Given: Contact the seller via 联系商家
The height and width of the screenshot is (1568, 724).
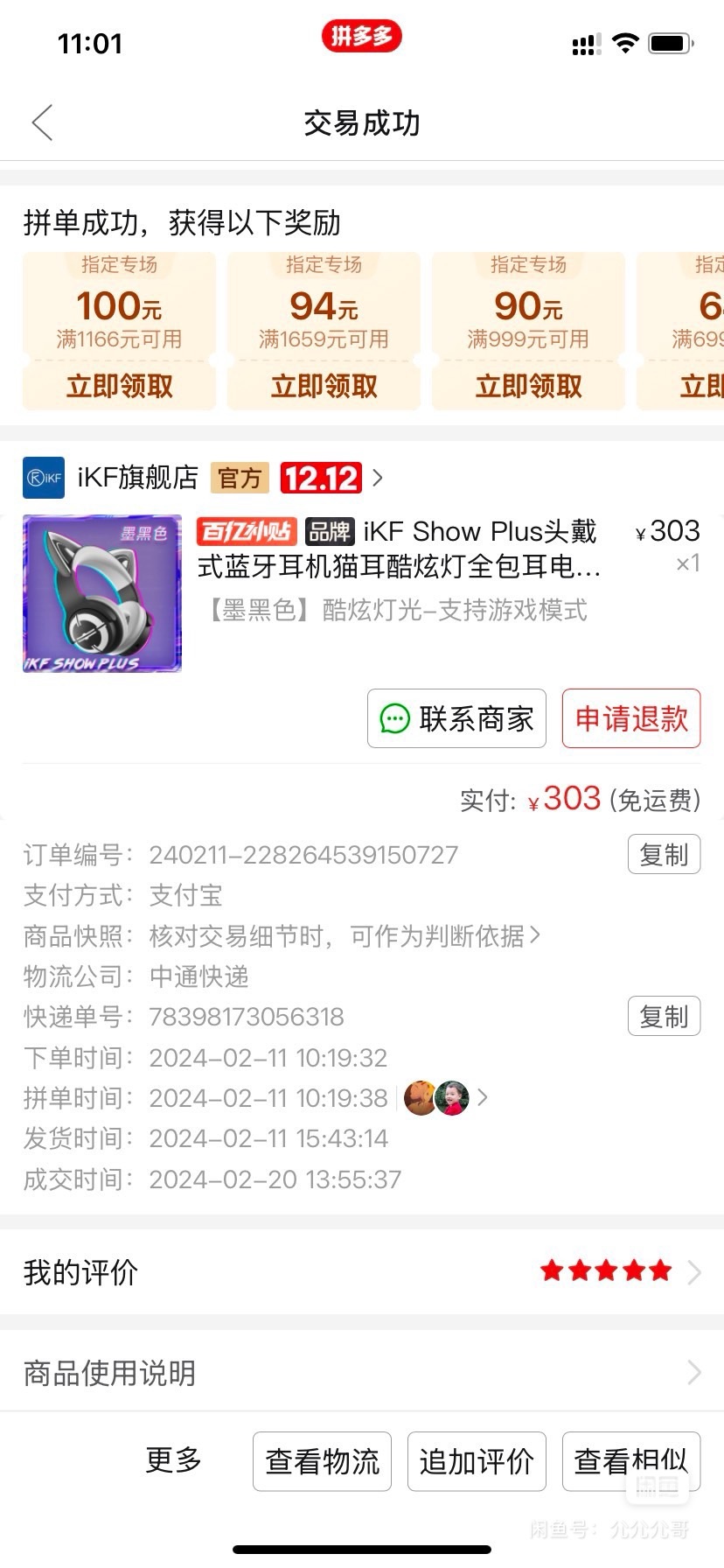Looking at the screenshot, I should tap(456, 718).
